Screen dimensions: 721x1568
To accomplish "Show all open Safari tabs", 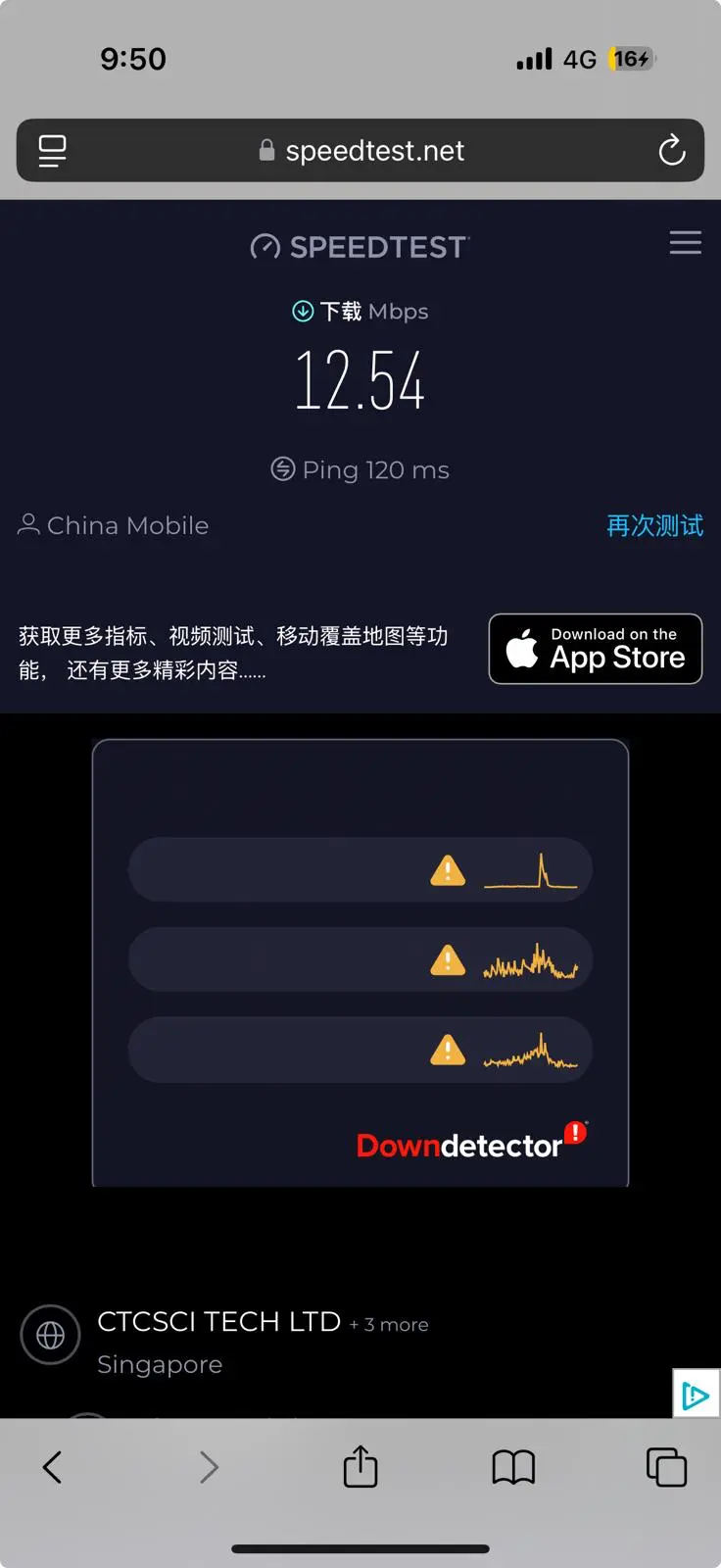I will (666, 1467).
